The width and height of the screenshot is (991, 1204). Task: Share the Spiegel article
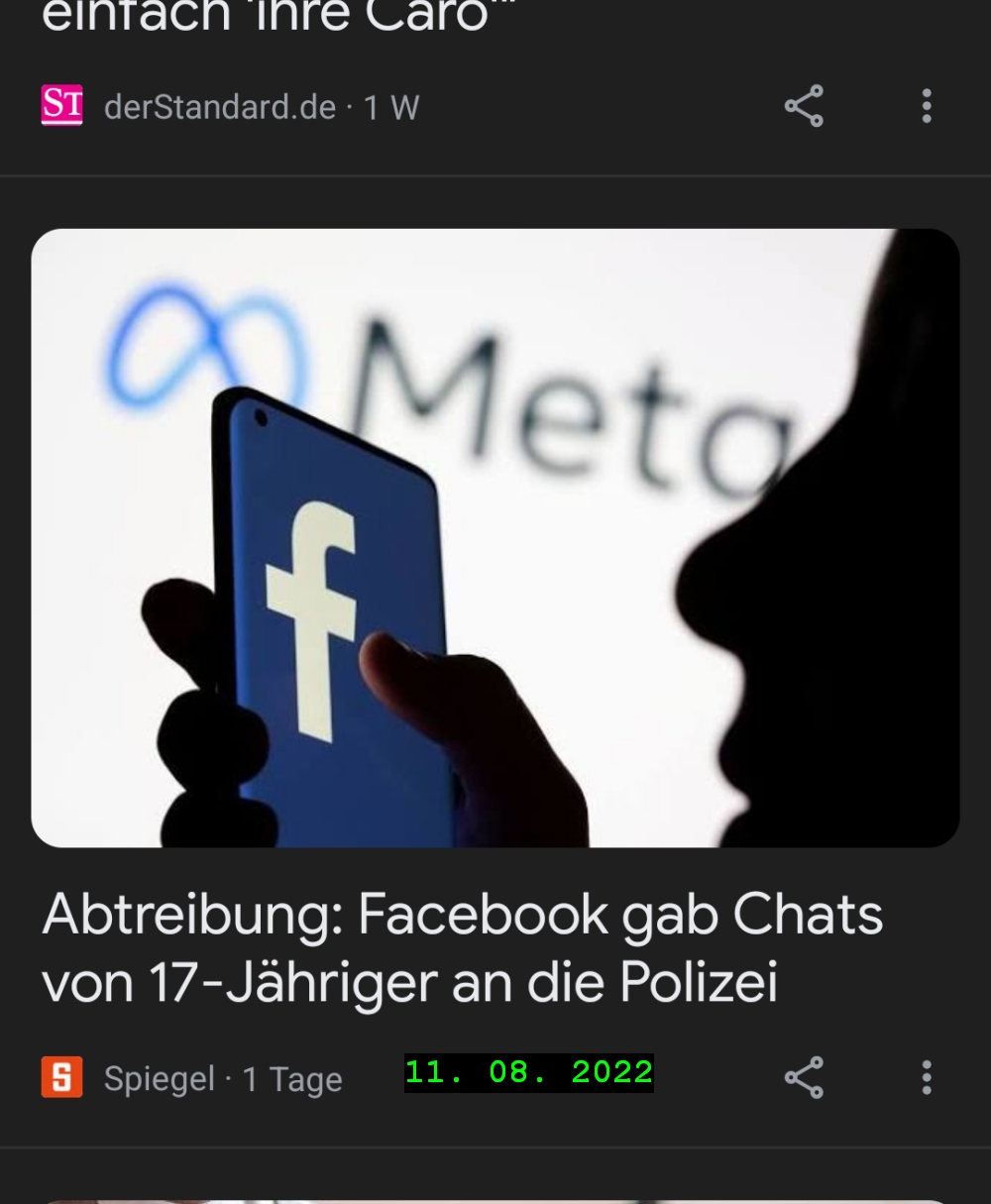click(804, 1077)
